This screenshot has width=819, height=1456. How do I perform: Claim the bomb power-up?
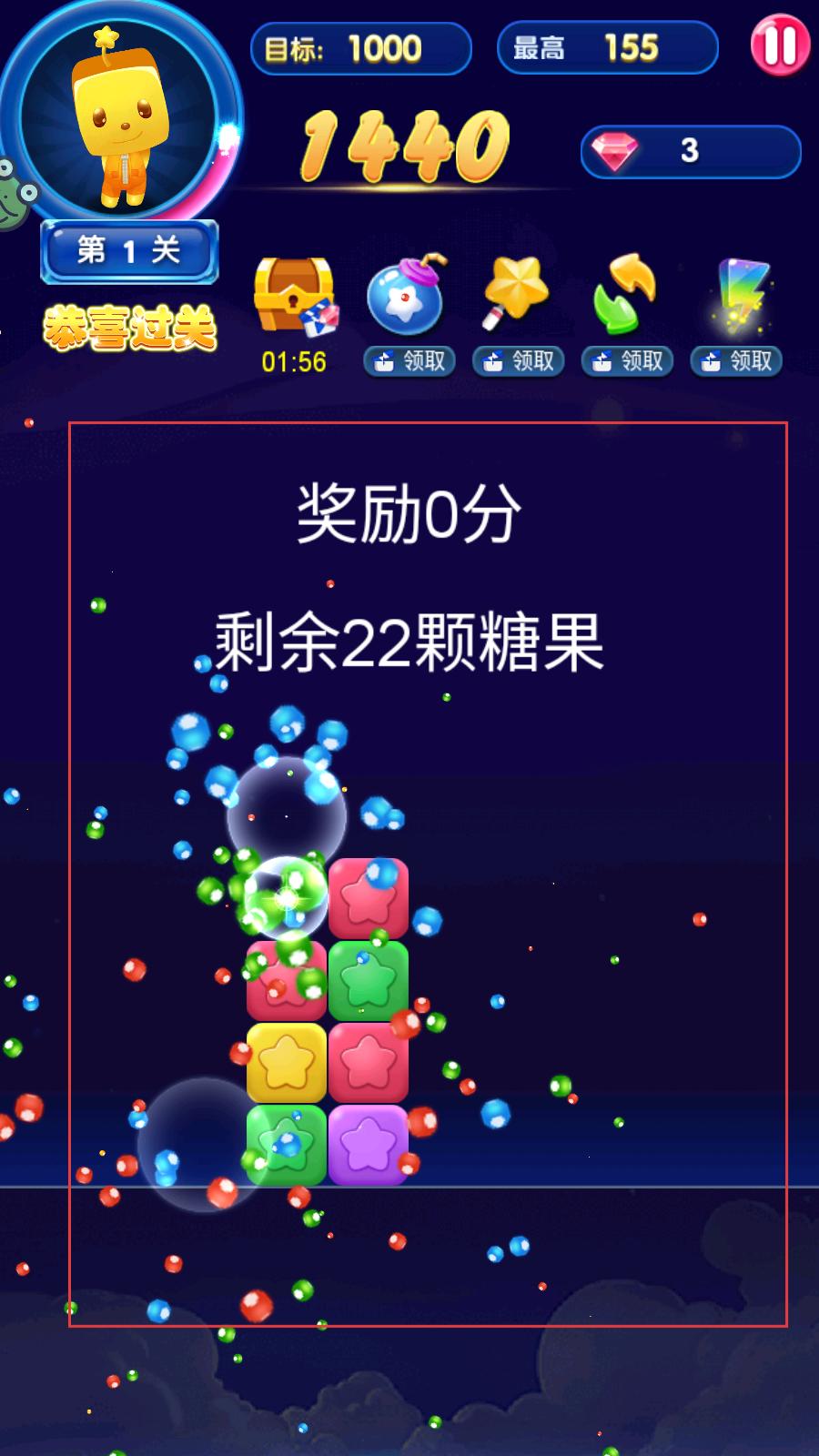tap(409, 361)
